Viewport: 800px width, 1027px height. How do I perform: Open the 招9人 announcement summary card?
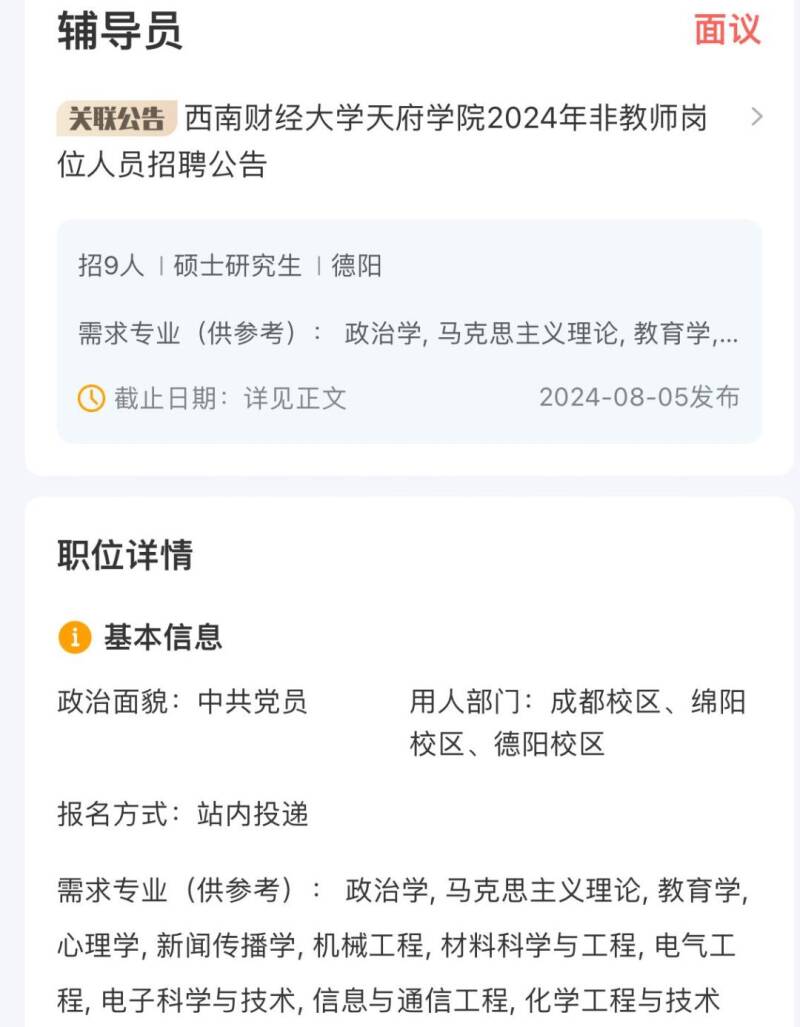click(x=408, y=331)
